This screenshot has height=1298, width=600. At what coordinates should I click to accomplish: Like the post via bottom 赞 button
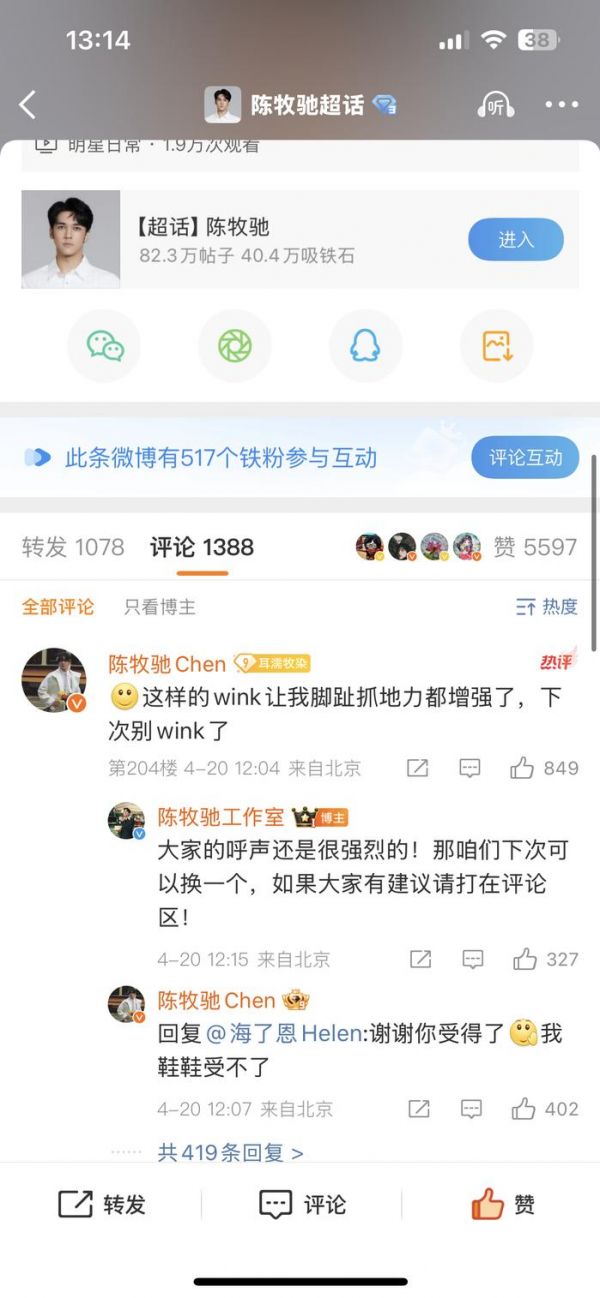click(x=503, y=1204)
